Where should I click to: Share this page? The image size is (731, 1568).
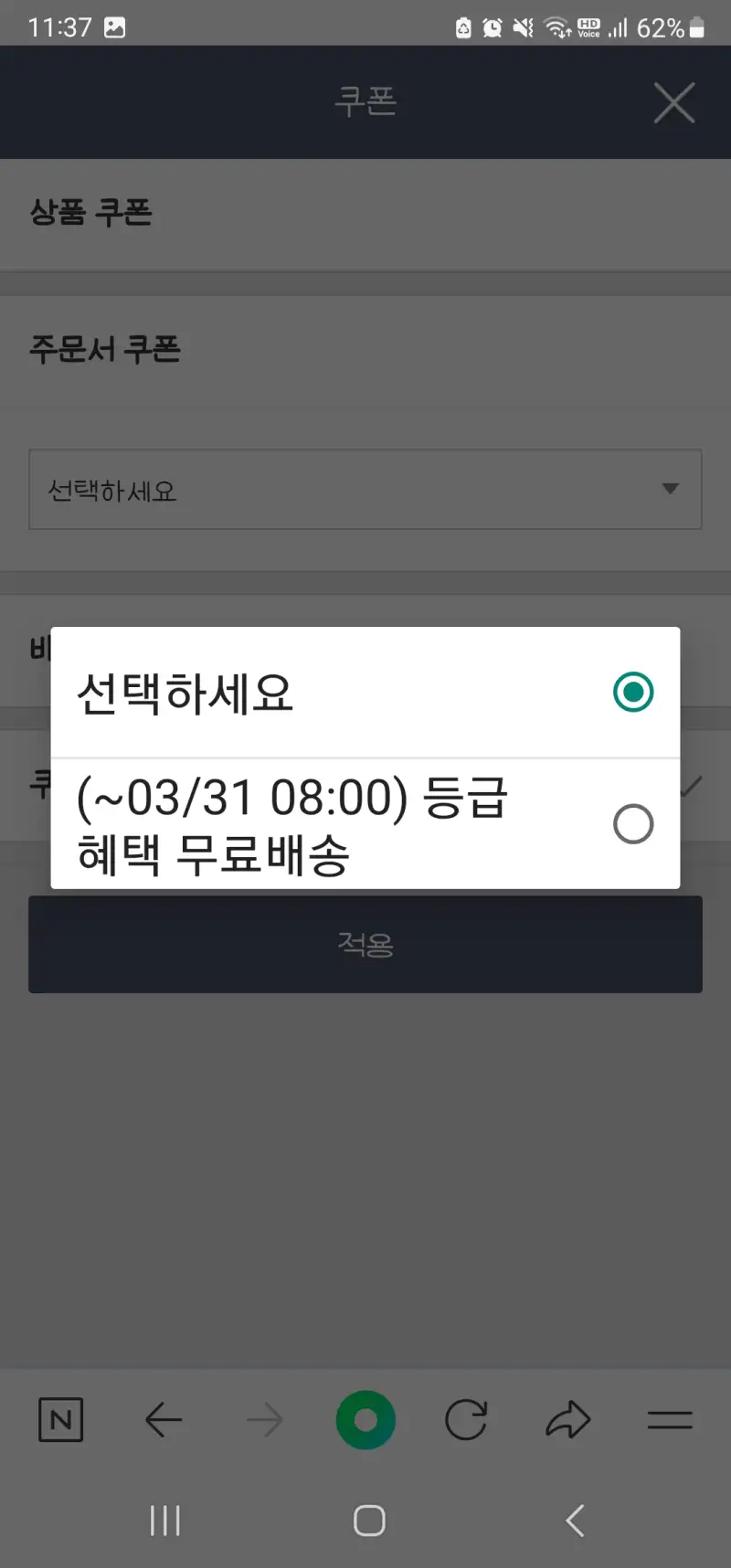coord(567,1420)
